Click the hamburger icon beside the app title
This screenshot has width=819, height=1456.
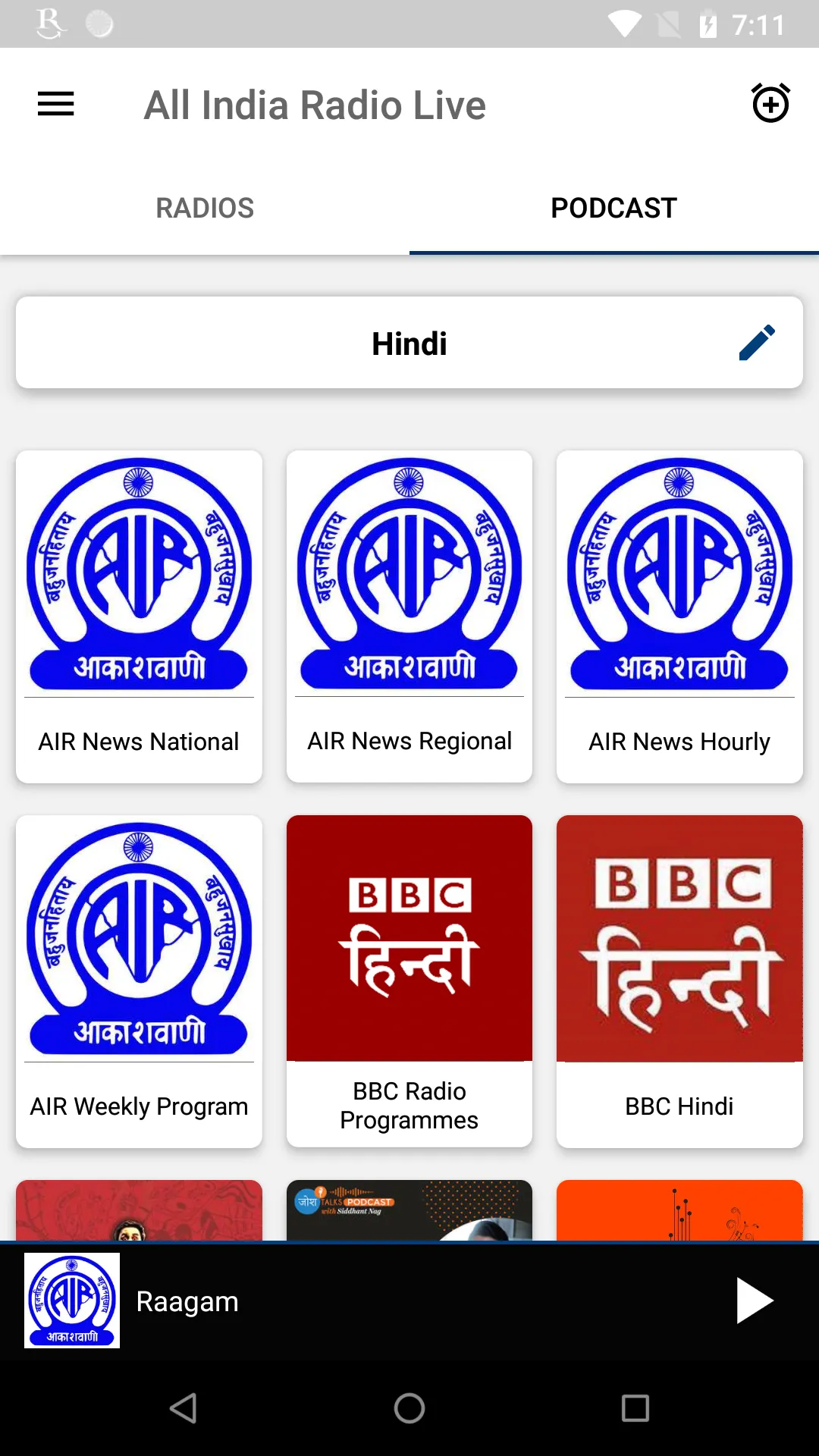click(55, 104)
